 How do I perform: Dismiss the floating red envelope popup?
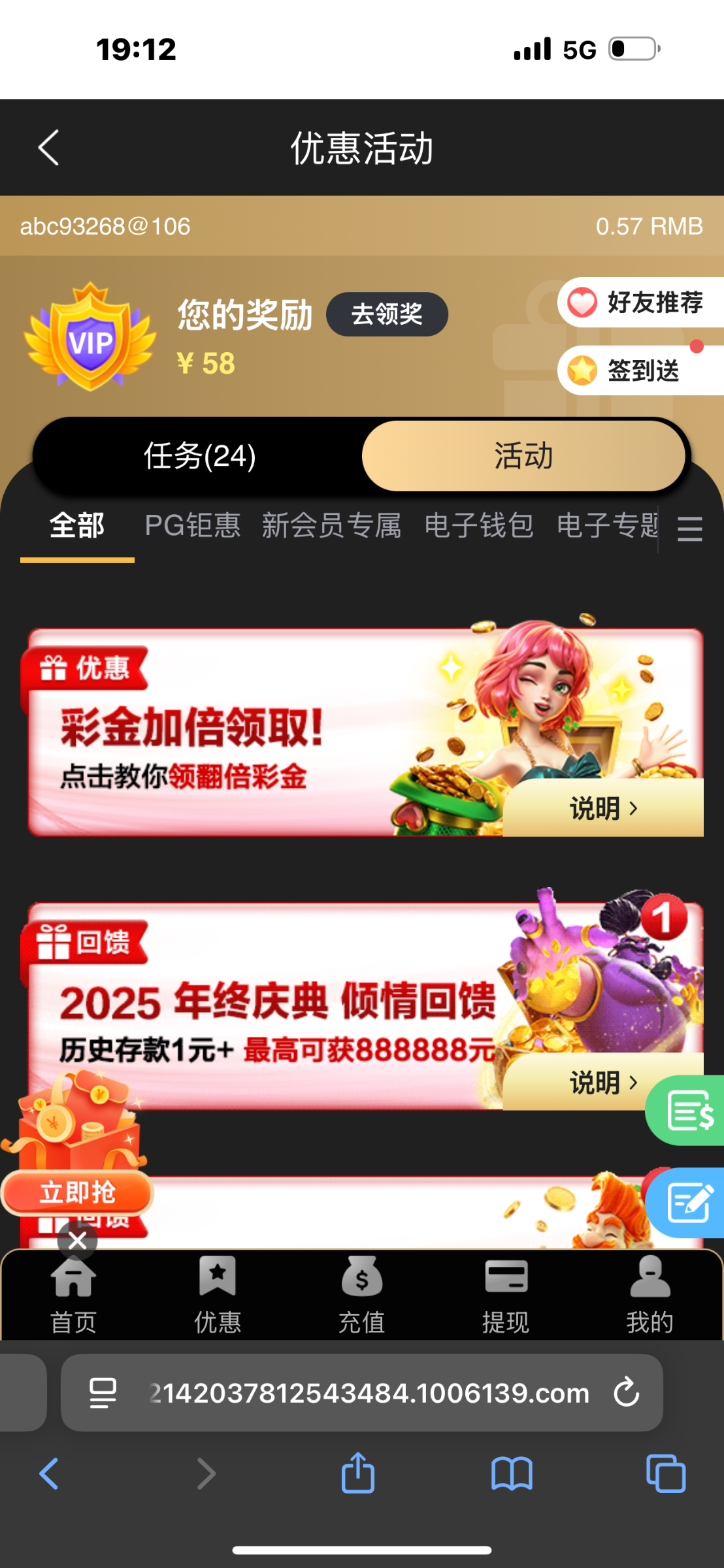coord(77,1240)
